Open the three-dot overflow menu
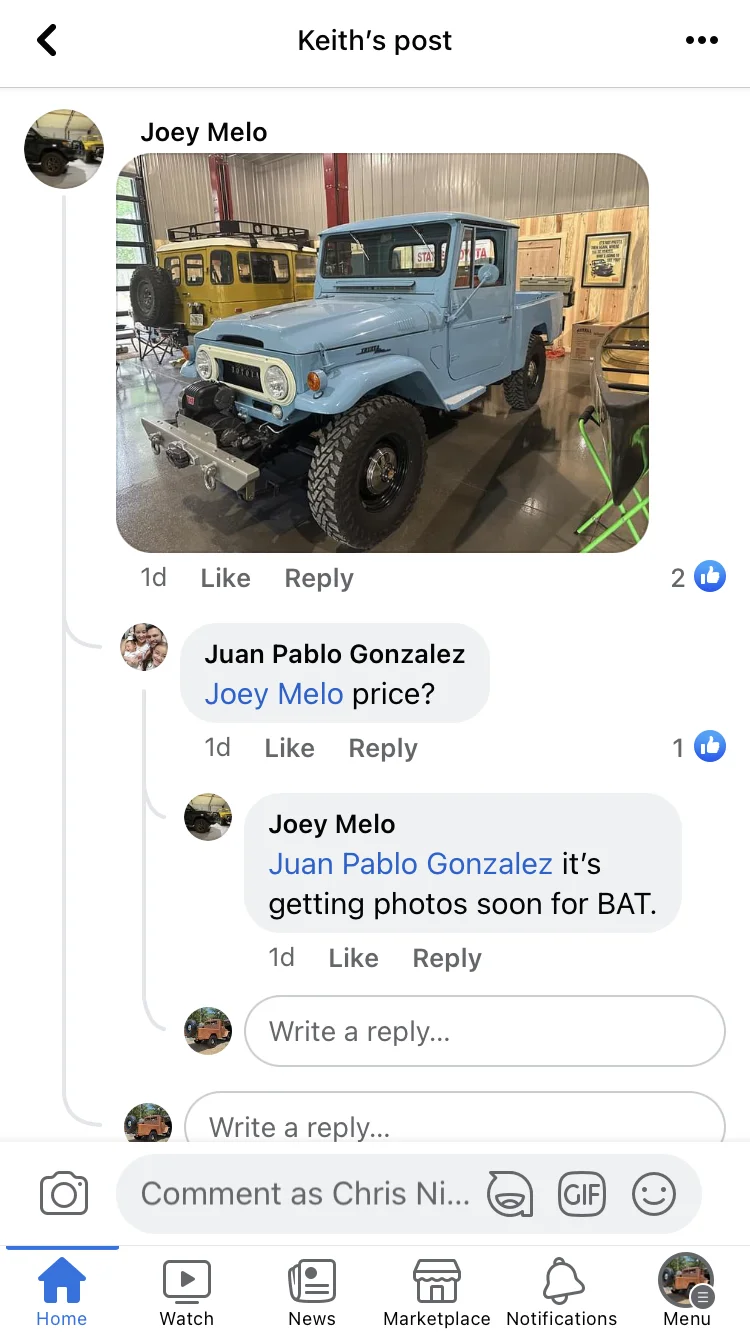Image resolution: width=750 pixels, height=1334 pixels. pos(701,41)
